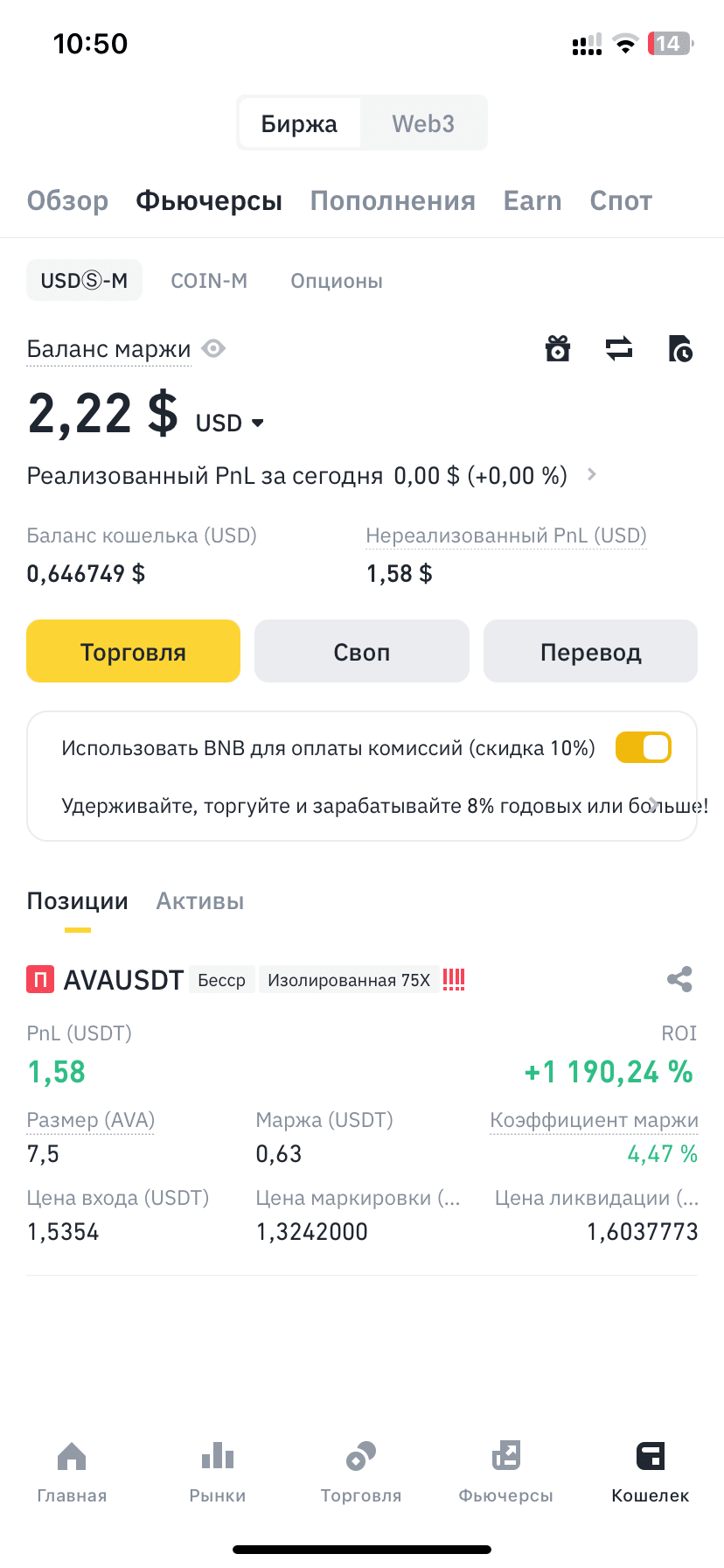Open today's realized PnL details
This screenshot has height=1568, width=724.
(x=592, y=474)
